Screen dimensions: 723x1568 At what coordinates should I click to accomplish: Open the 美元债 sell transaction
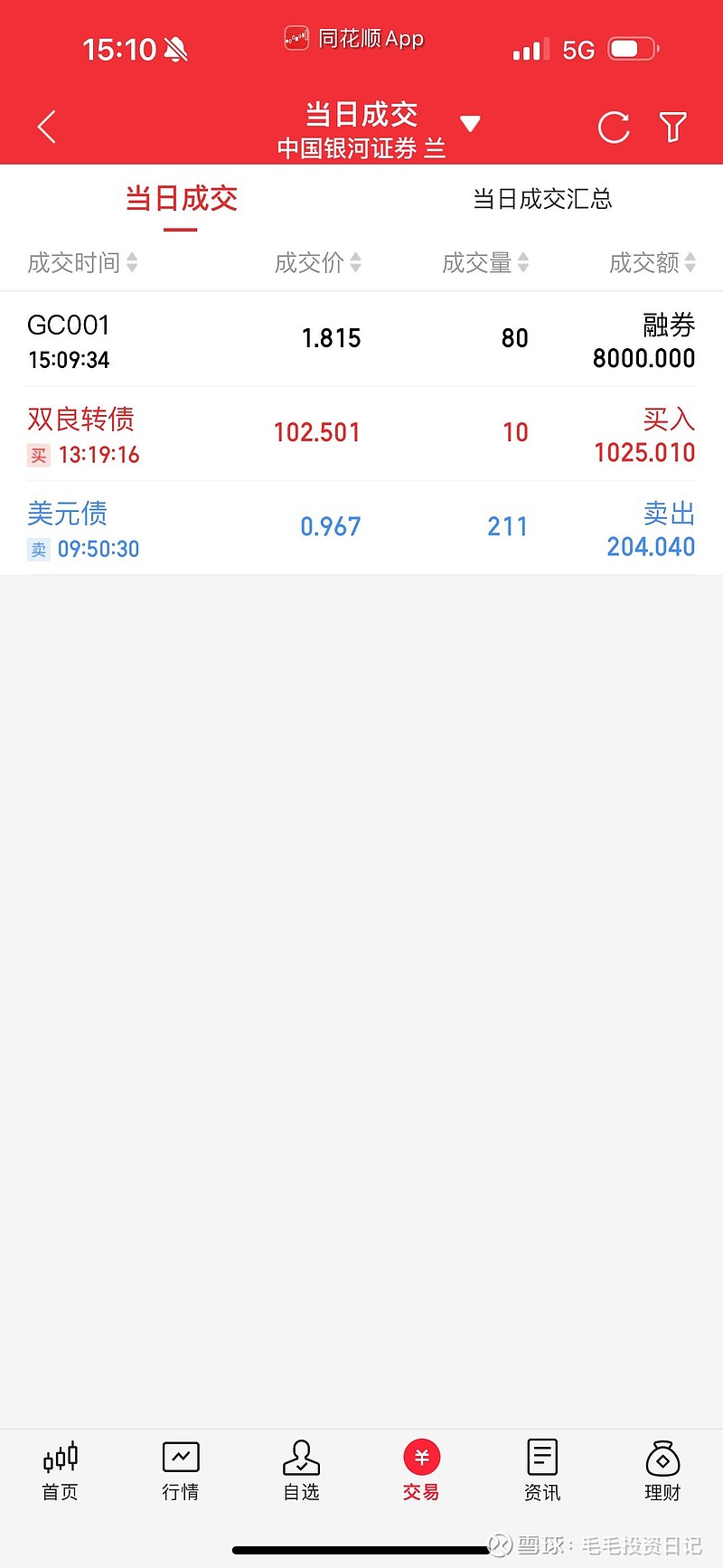tap(361, 528)
